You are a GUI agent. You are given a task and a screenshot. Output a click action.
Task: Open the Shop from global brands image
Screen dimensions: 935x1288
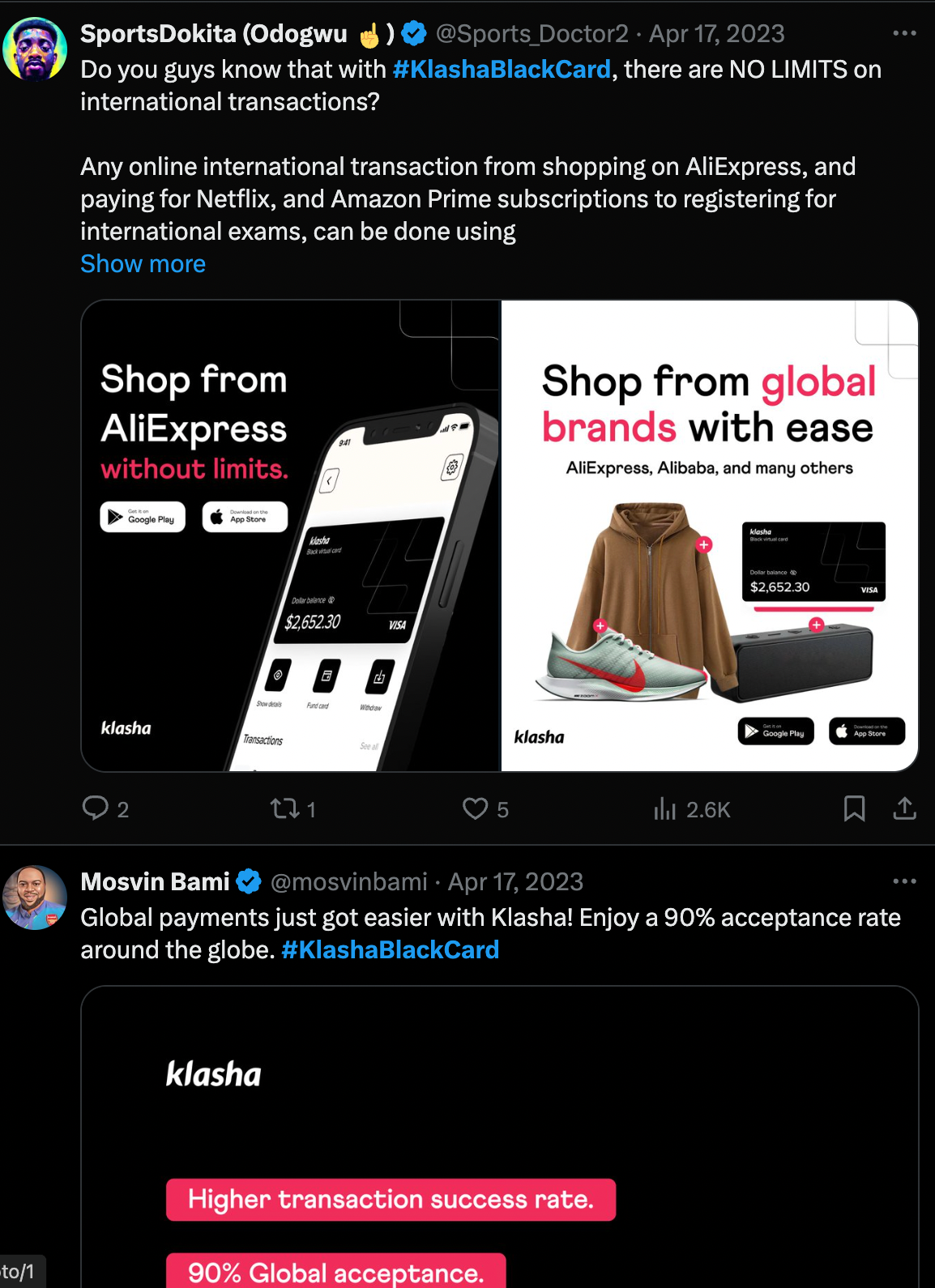point(709,535)
